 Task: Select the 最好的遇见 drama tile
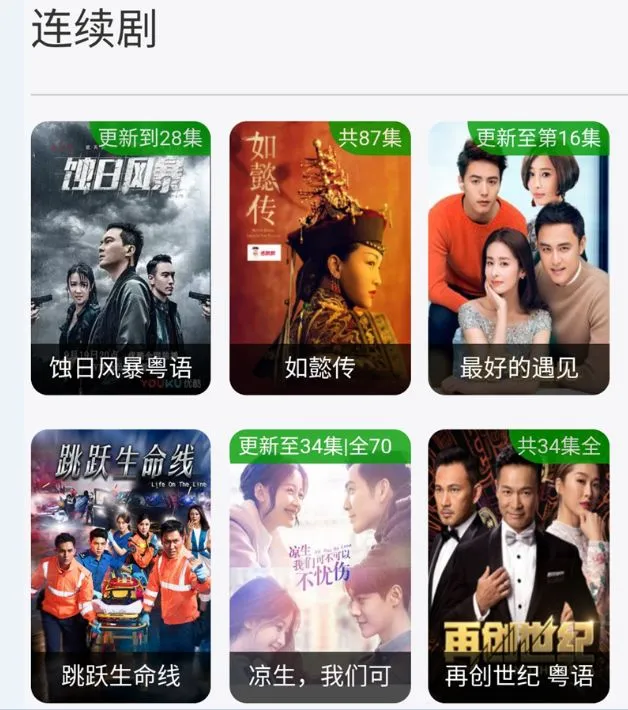point(518,258)
